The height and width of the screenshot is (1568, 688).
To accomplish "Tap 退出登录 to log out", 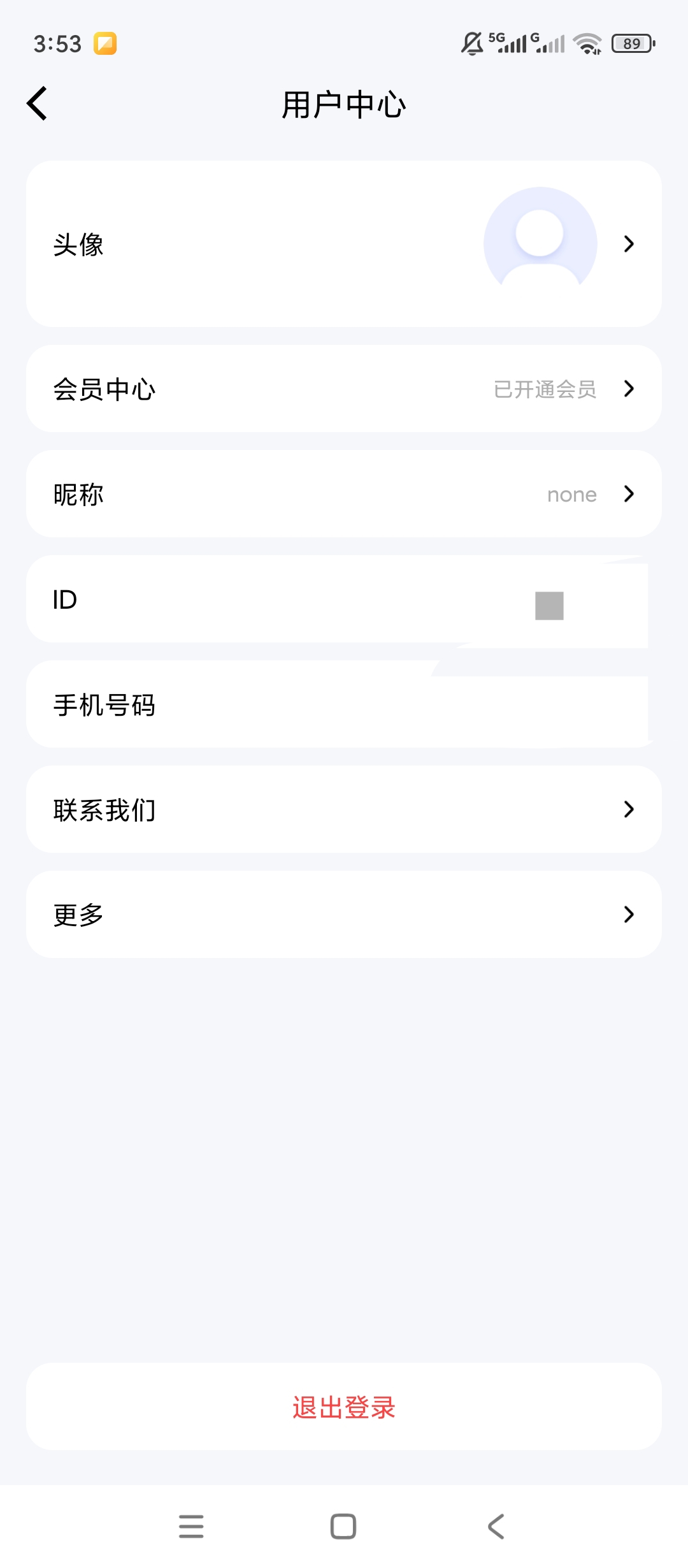I will point(344,1407).
